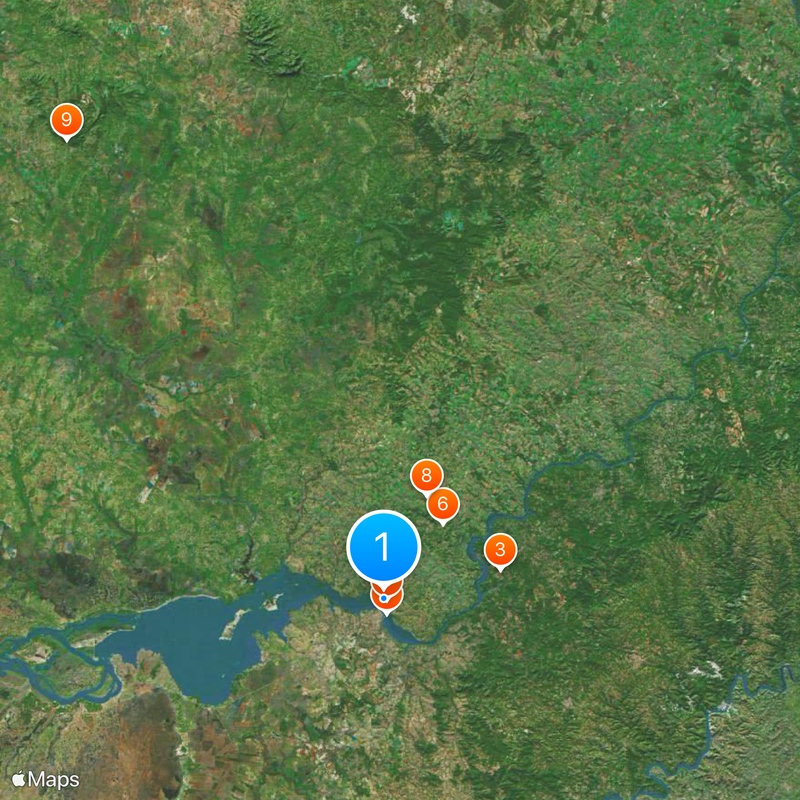Viewport: 800px width, 800px height.
Task: Choose the orange pin numbered 3
Action: [x=500, y=549]
